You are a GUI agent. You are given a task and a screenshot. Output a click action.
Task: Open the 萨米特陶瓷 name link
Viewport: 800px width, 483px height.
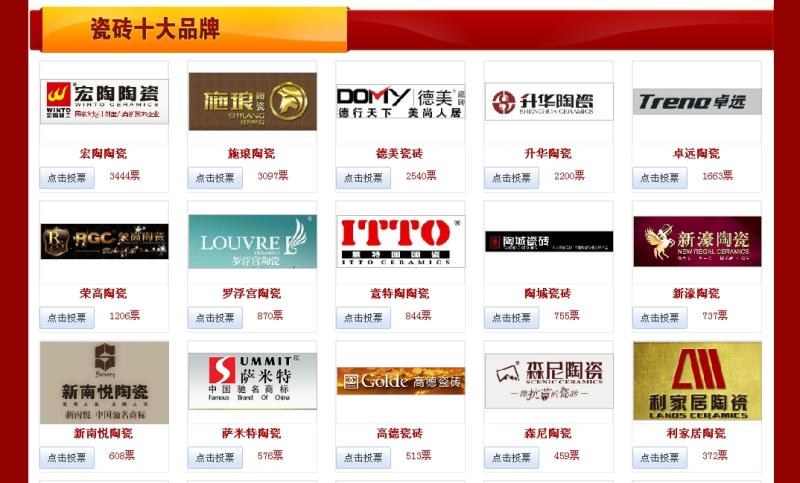coord(252,433)
